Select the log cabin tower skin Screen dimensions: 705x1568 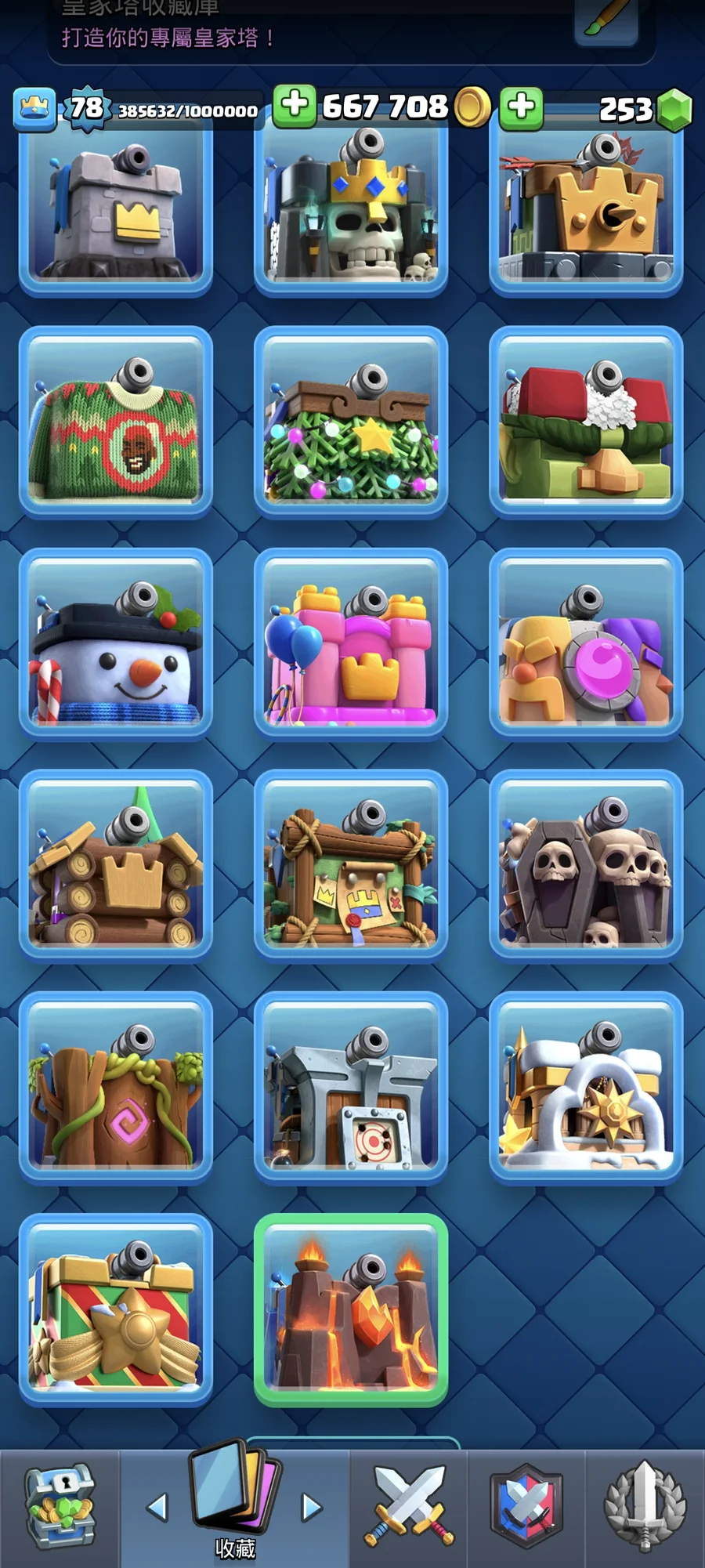coord(116,866)
